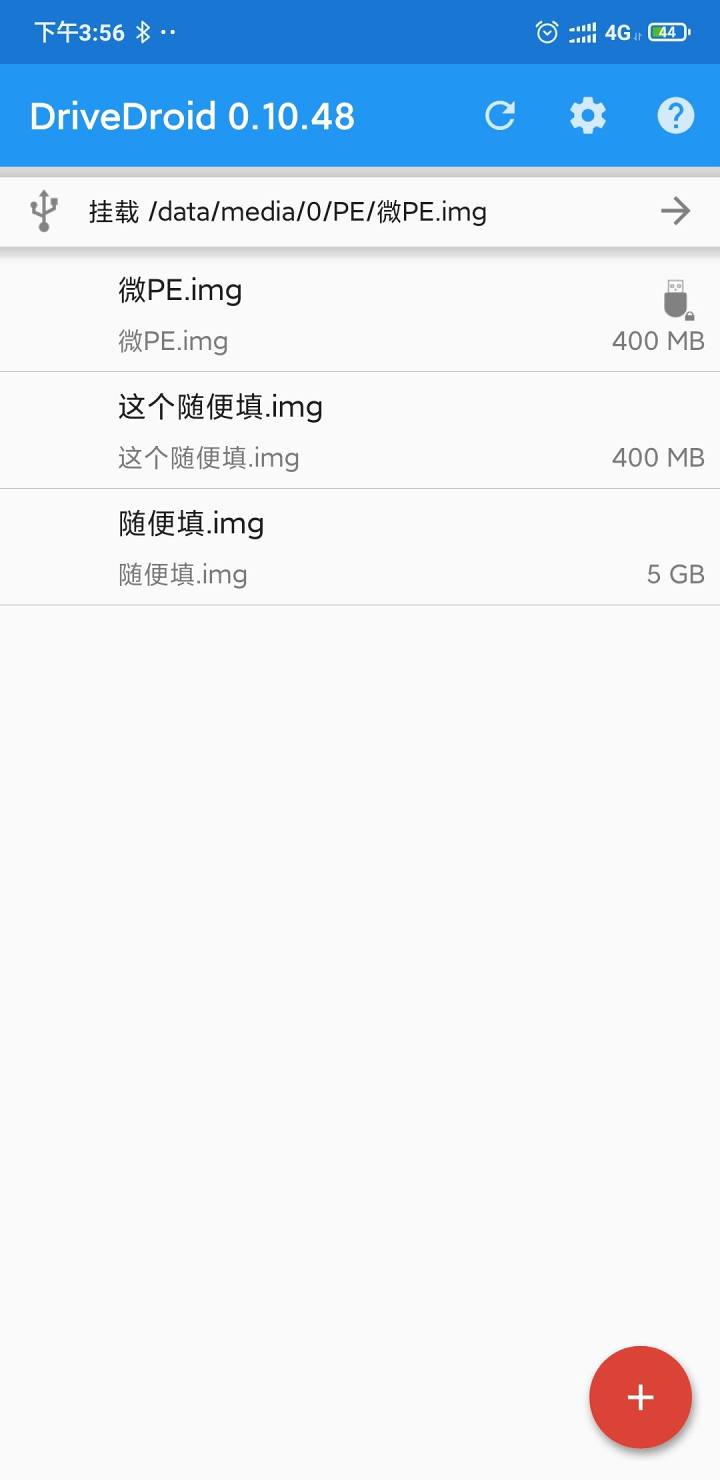Screen dimensions: 720x1480
Task: Tap the alarm clock icon in status bar
Action: tap(546, 32)
